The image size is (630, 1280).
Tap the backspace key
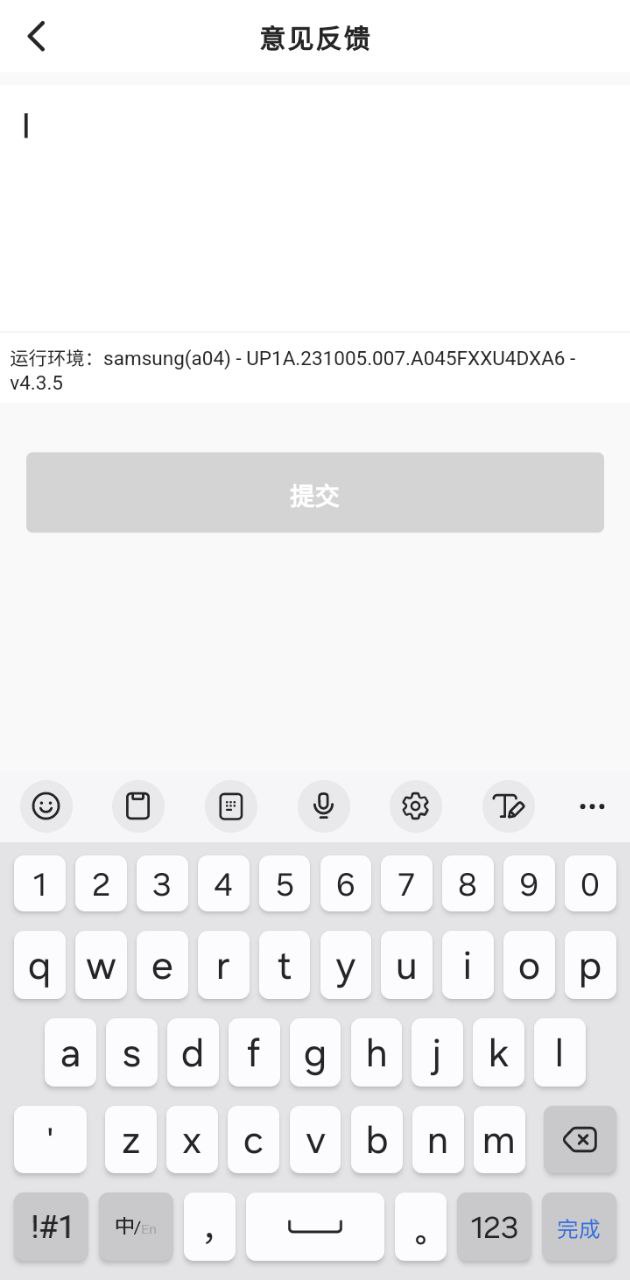580,1139
